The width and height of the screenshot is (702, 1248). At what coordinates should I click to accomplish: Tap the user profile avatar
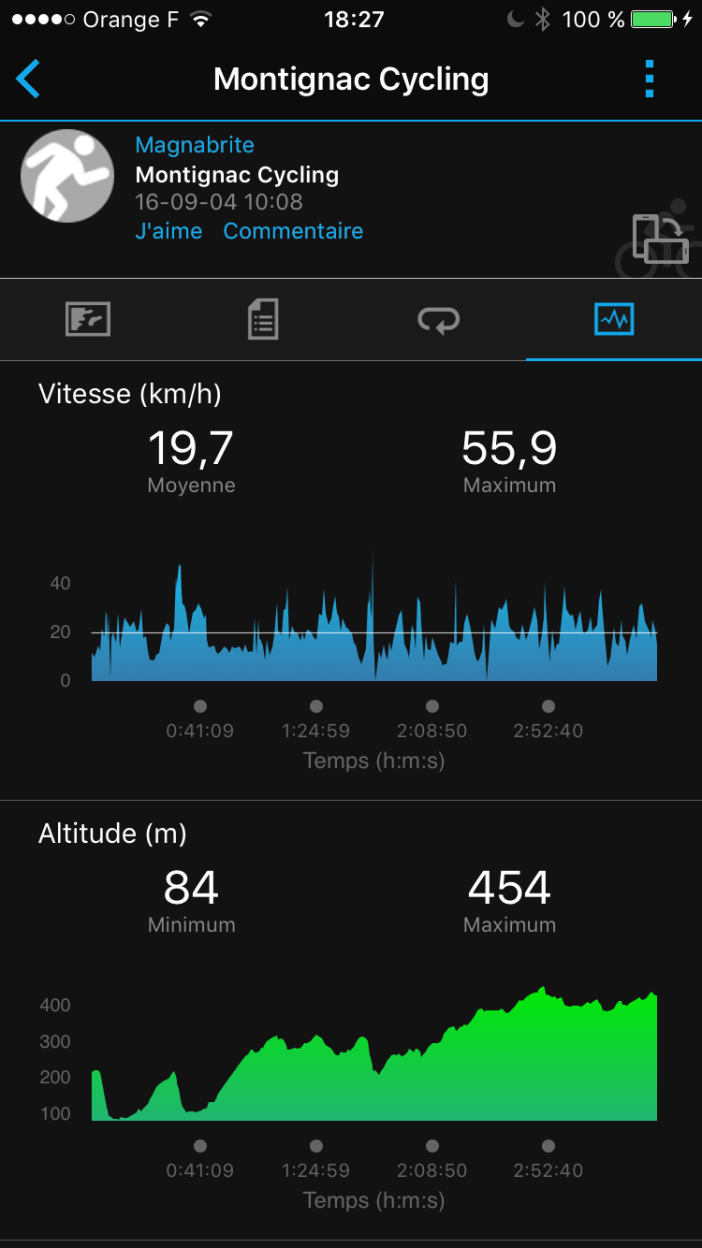[x=67, y=176]
